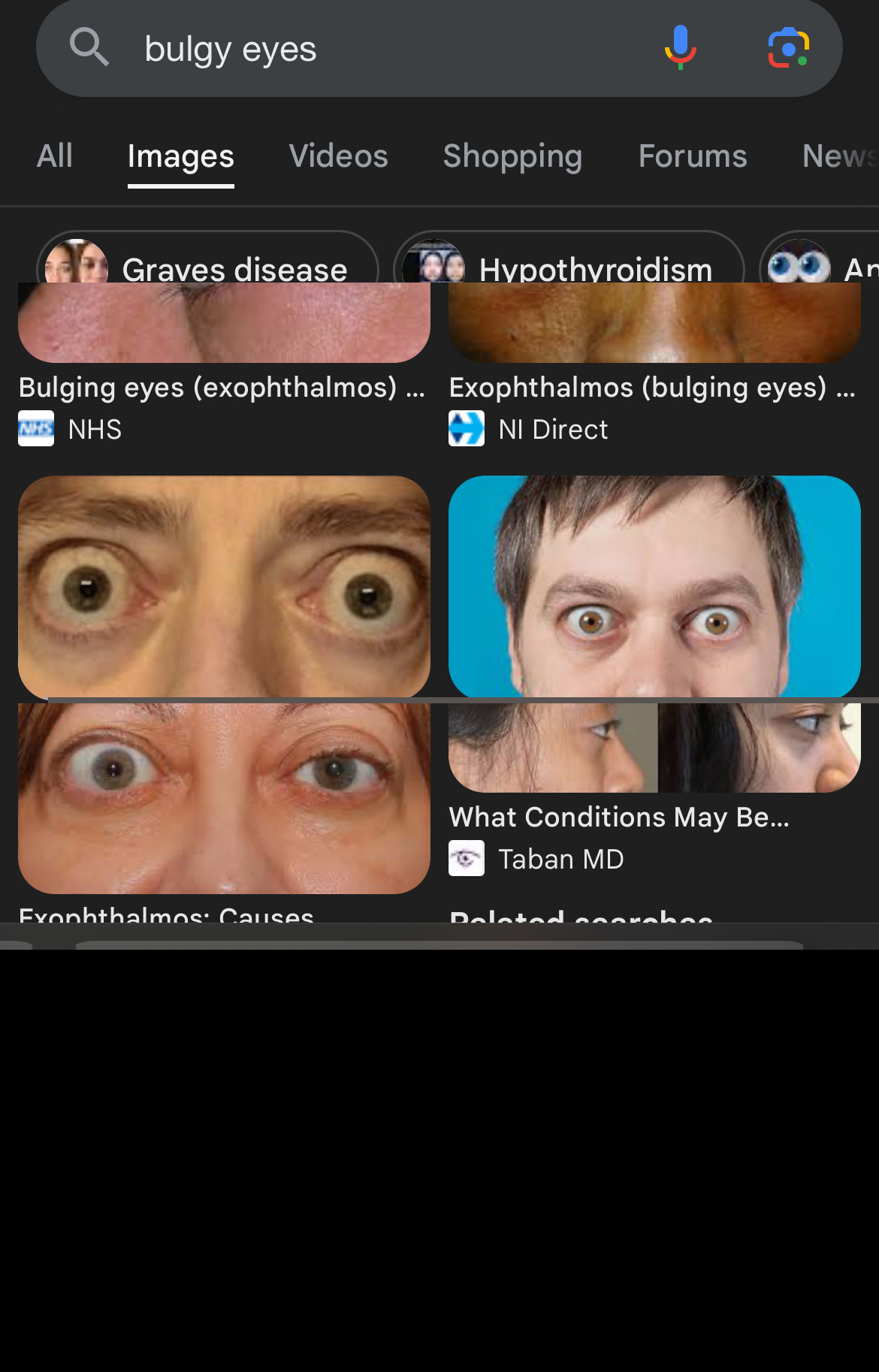Switch to the All tab

(55, 156)
